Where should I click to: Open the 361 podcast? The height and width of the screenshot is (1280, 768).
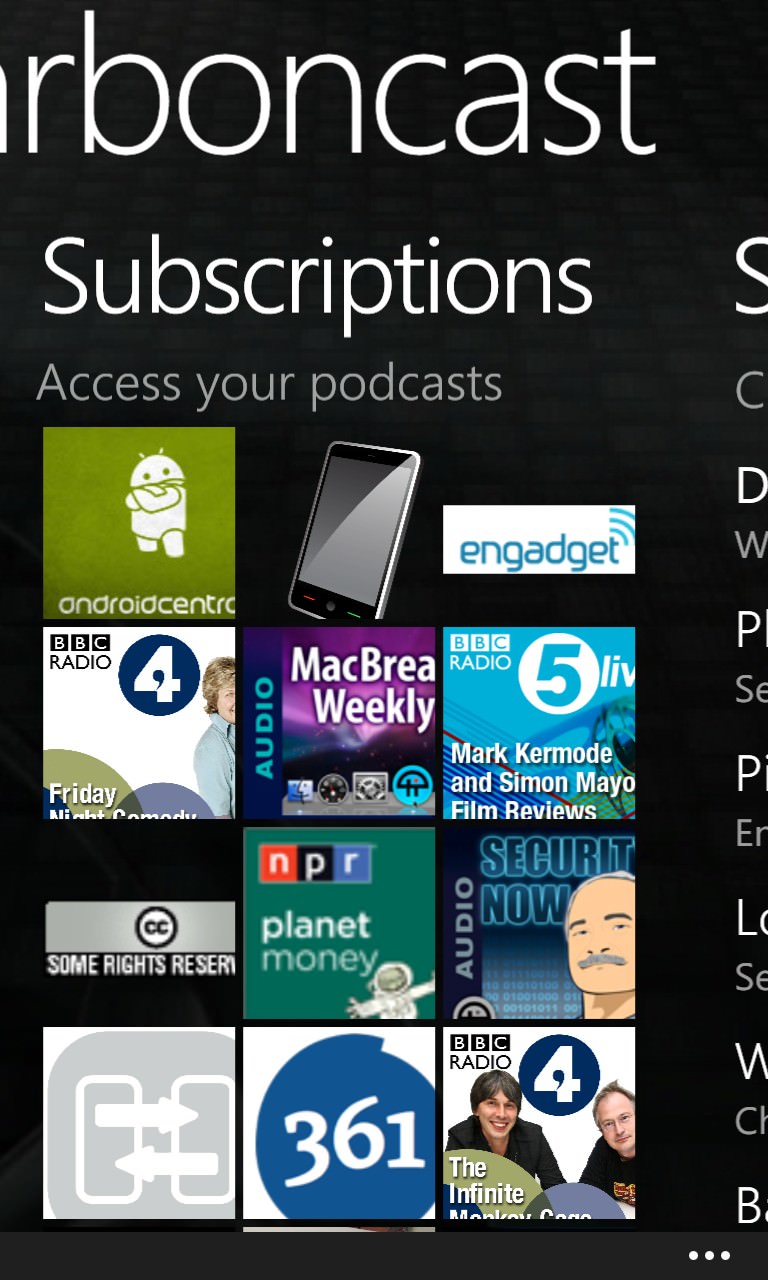coord(339,1123)
